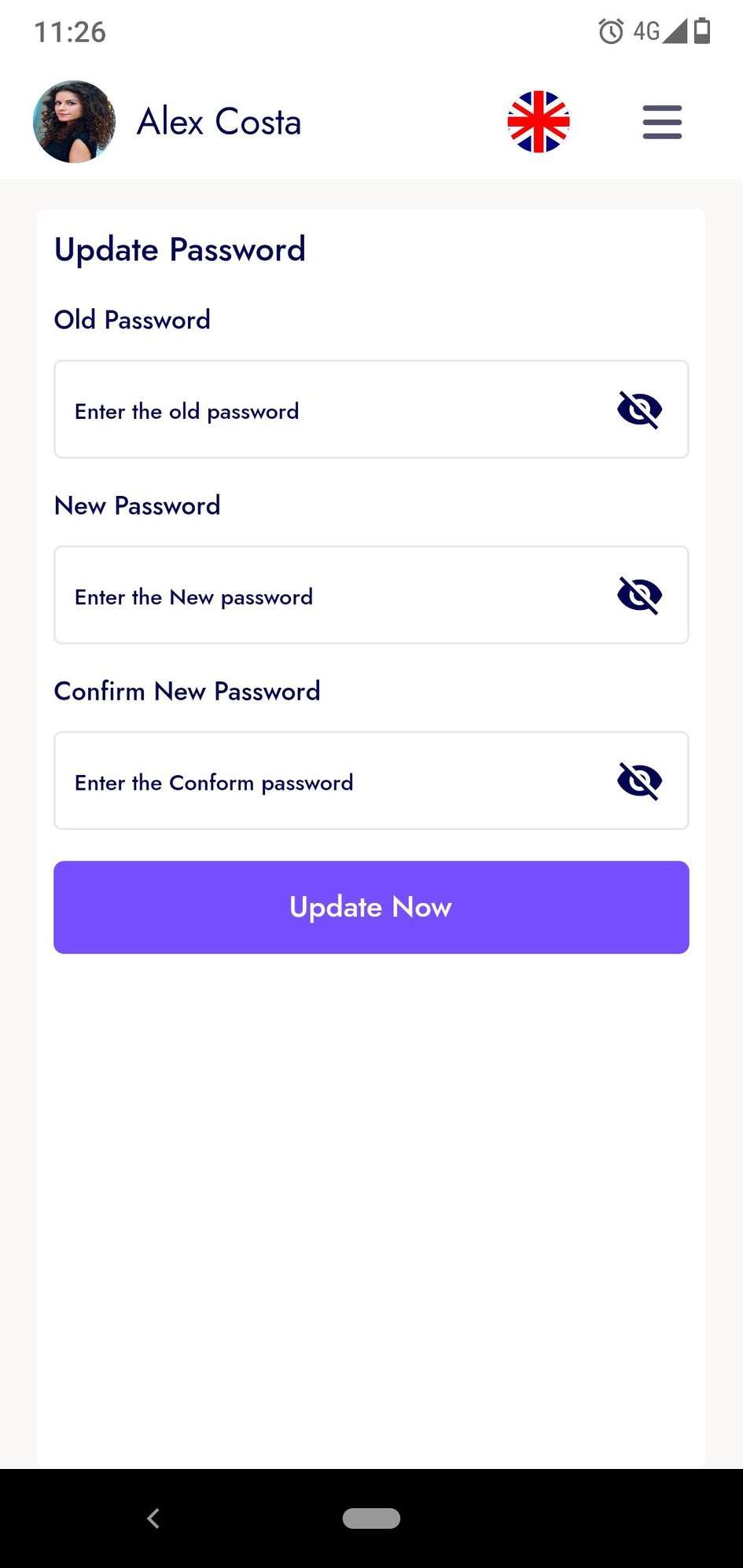This screenshot has width=743, height=1568.
Task: Toggle visibility of the confirm password
Action: click(641, 780)
